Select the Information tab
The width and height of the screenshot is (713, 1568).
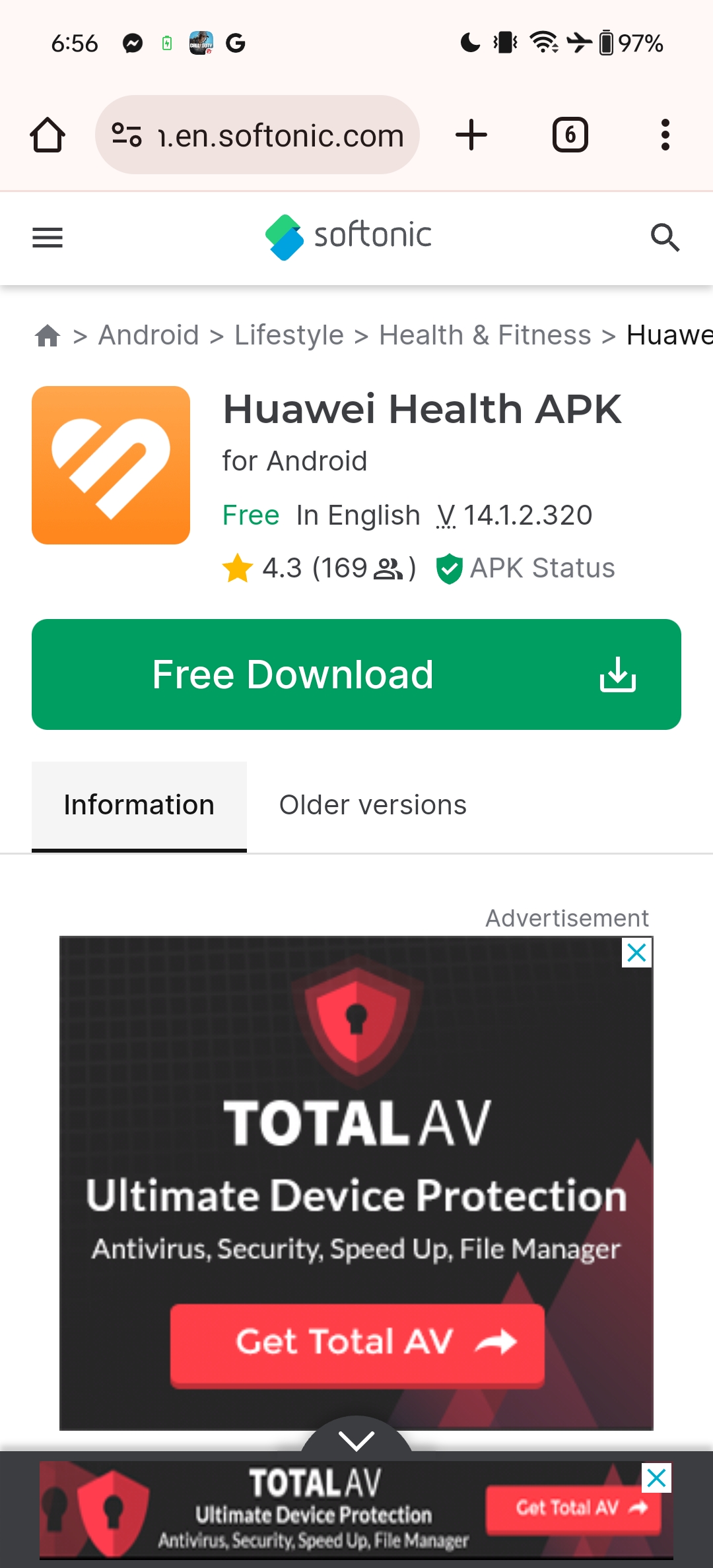[139, 805]
